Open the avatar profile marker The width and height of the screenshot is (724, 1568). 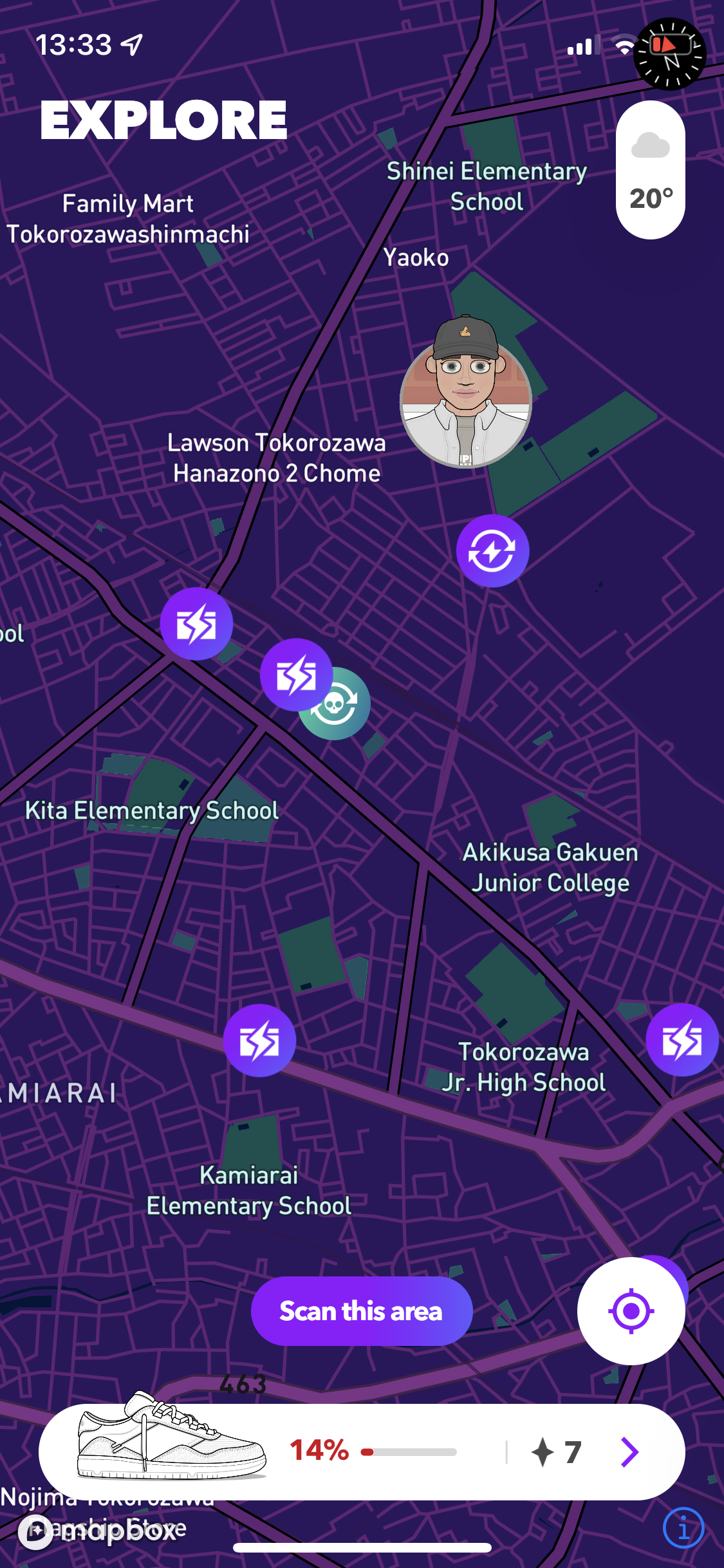tap(466, 393)
